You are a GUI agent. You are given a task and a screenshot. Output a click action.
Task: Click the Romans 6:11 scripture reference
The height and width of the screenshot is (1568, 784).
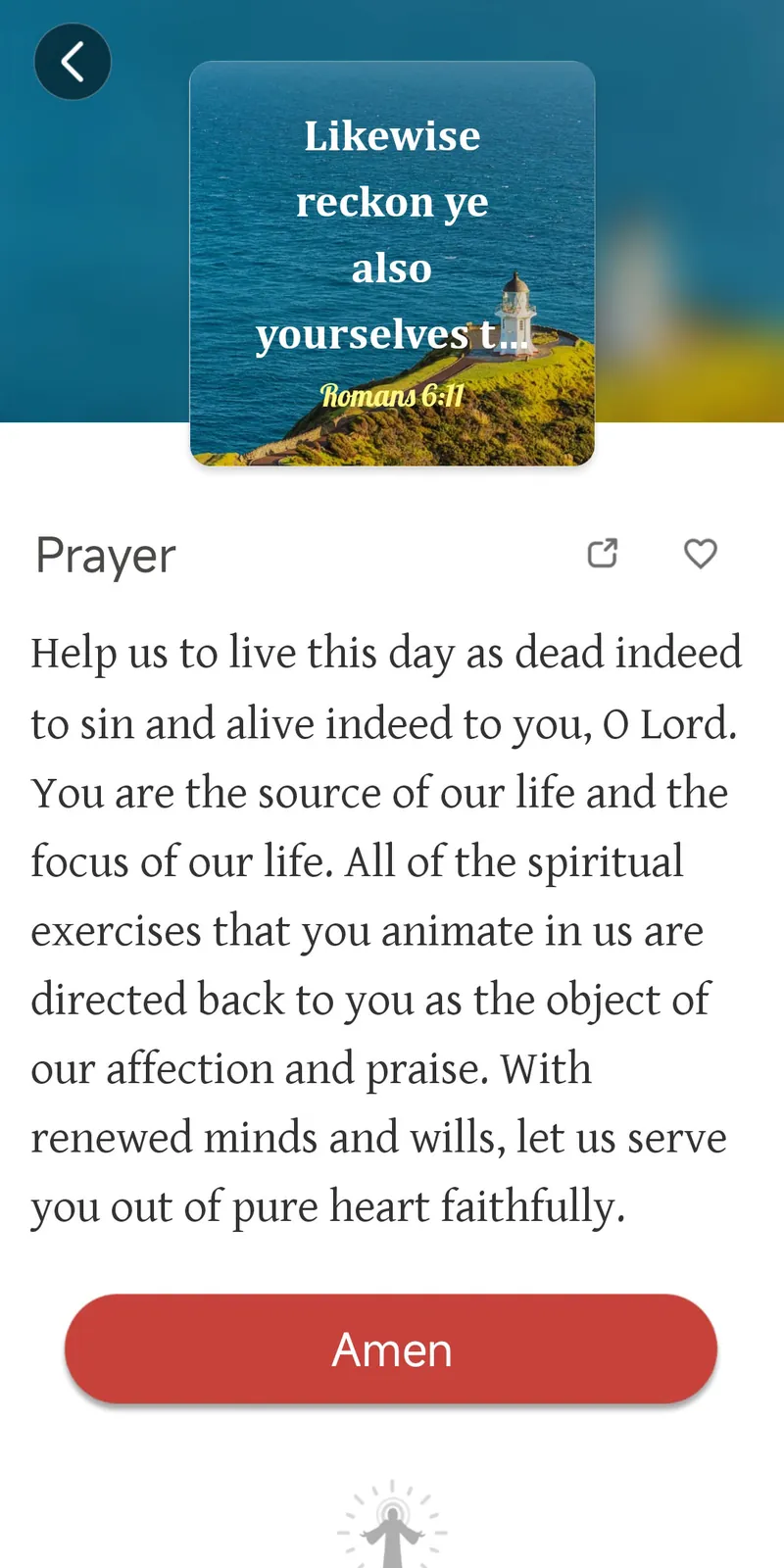point(392,396)
